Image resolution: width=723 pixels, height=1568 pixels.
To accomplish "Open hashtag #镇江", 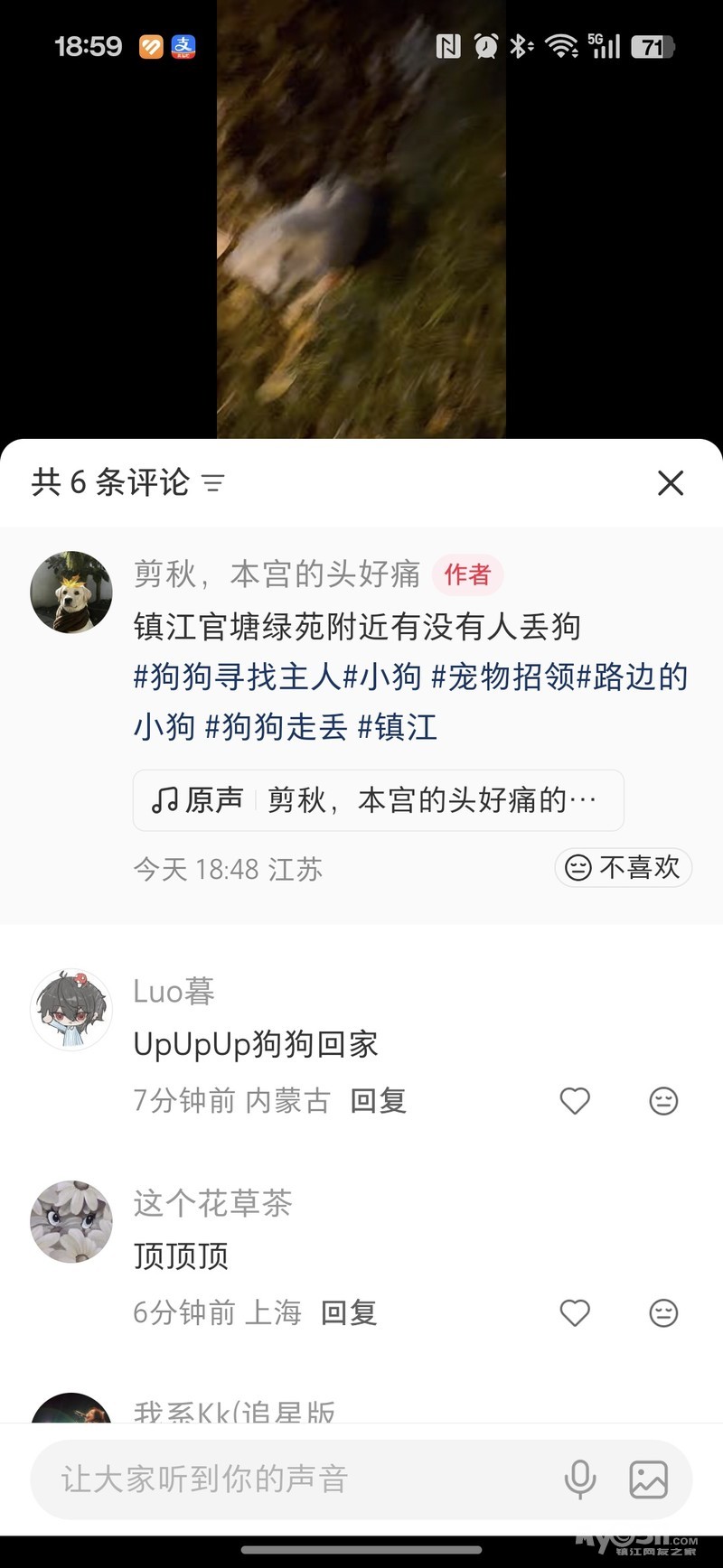I will point(398,726).
